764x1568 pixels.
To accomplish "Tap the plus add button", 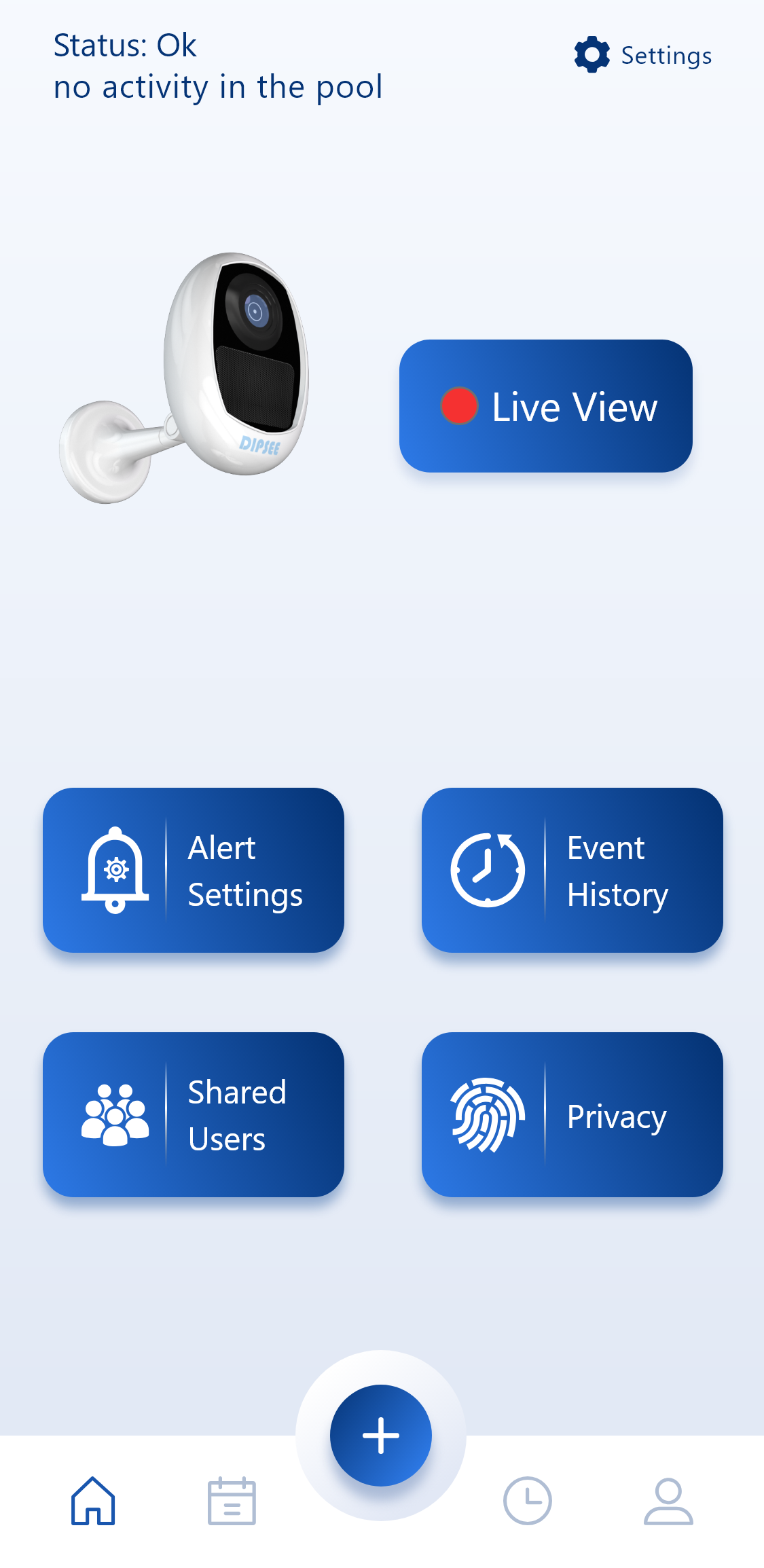I will pos(381,1435).
